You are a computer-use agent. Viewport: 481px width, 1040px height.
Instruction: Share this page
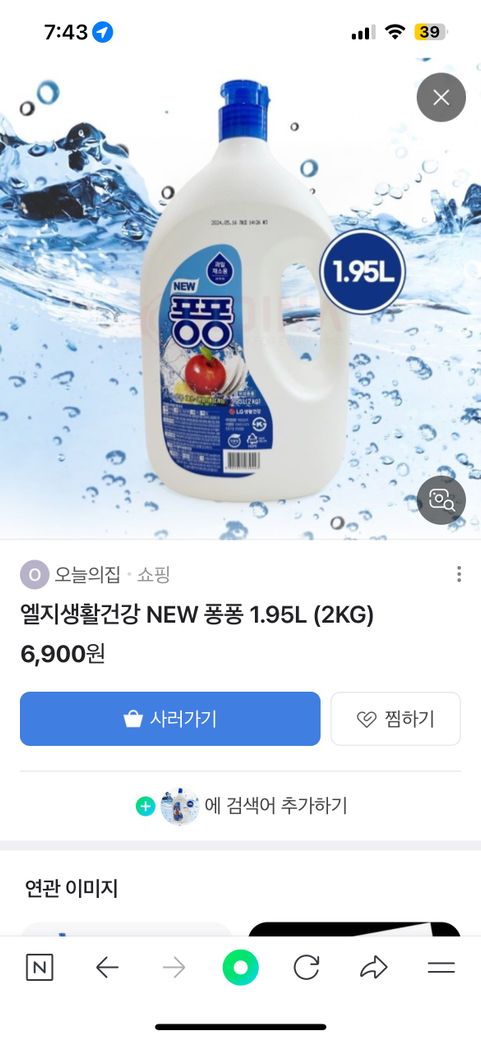point(374,968)
